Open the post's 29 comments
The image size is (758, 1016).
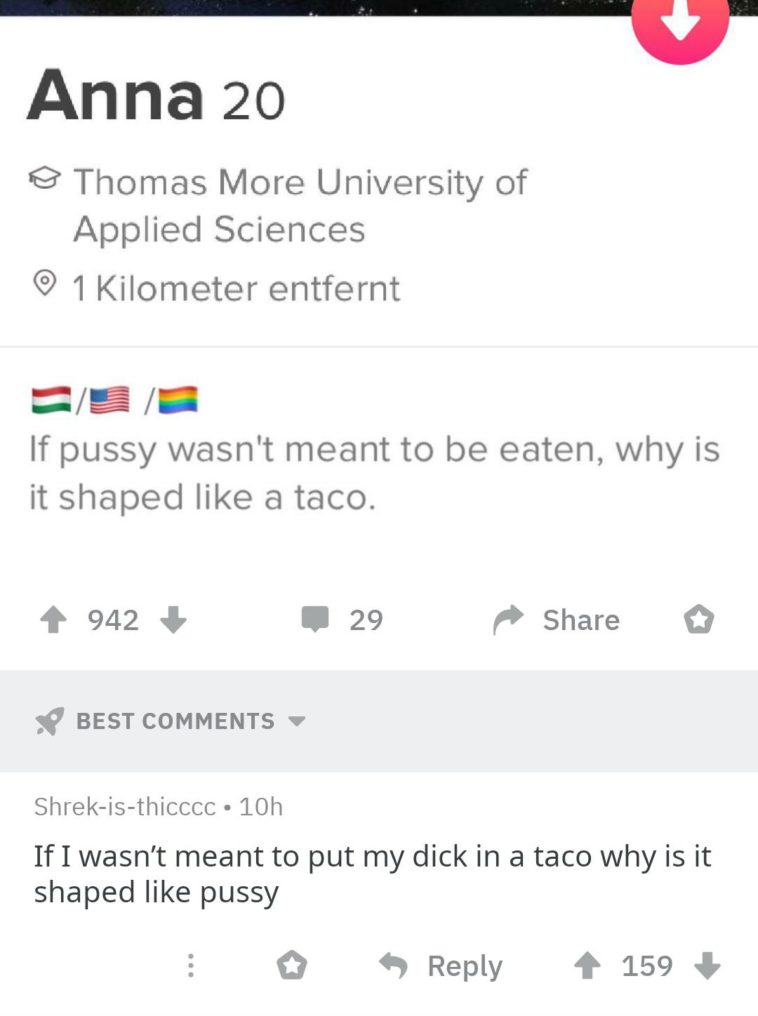[342, 621]
